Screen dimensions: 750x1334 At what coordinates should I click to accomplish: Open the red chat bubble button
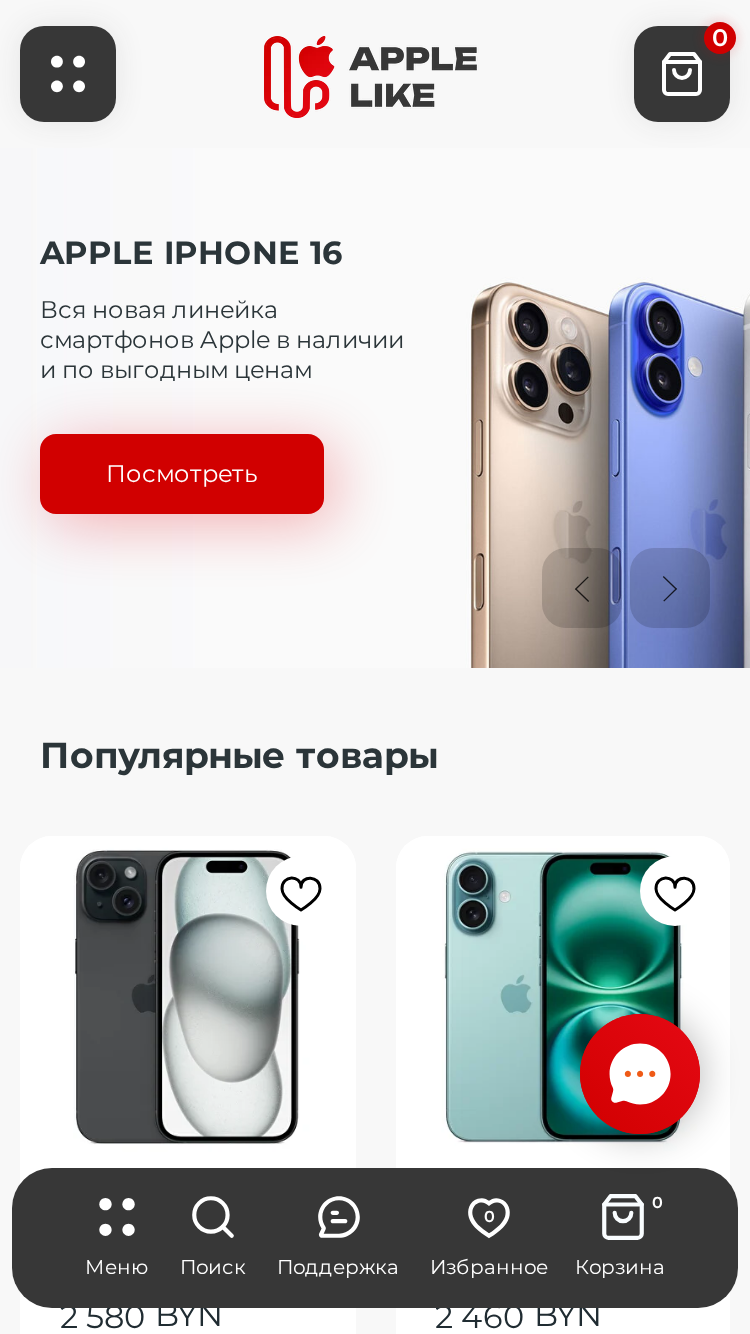pos(640,1074)
